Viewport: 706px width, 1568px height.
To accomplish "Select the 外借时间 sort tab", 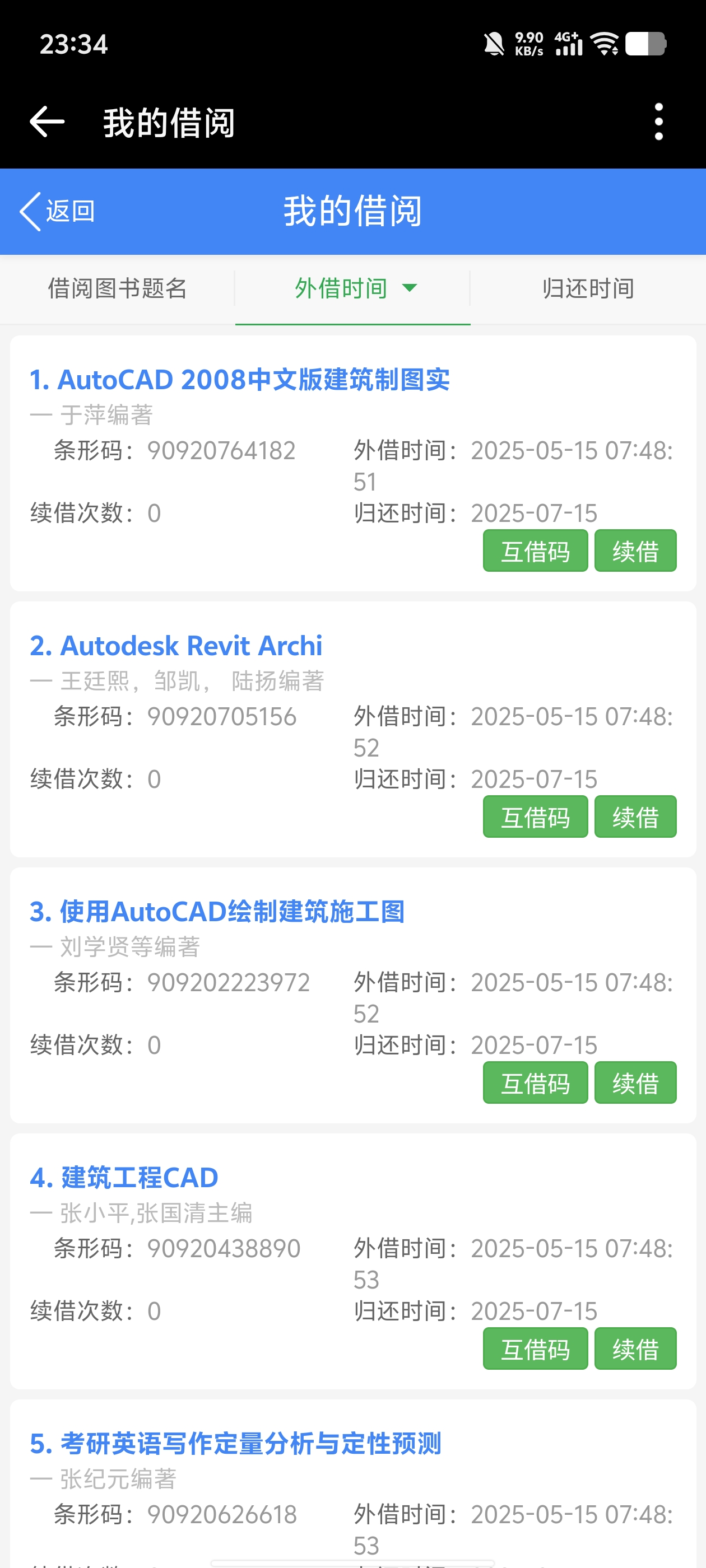I will pyautogui.click(x=354, y=288).
